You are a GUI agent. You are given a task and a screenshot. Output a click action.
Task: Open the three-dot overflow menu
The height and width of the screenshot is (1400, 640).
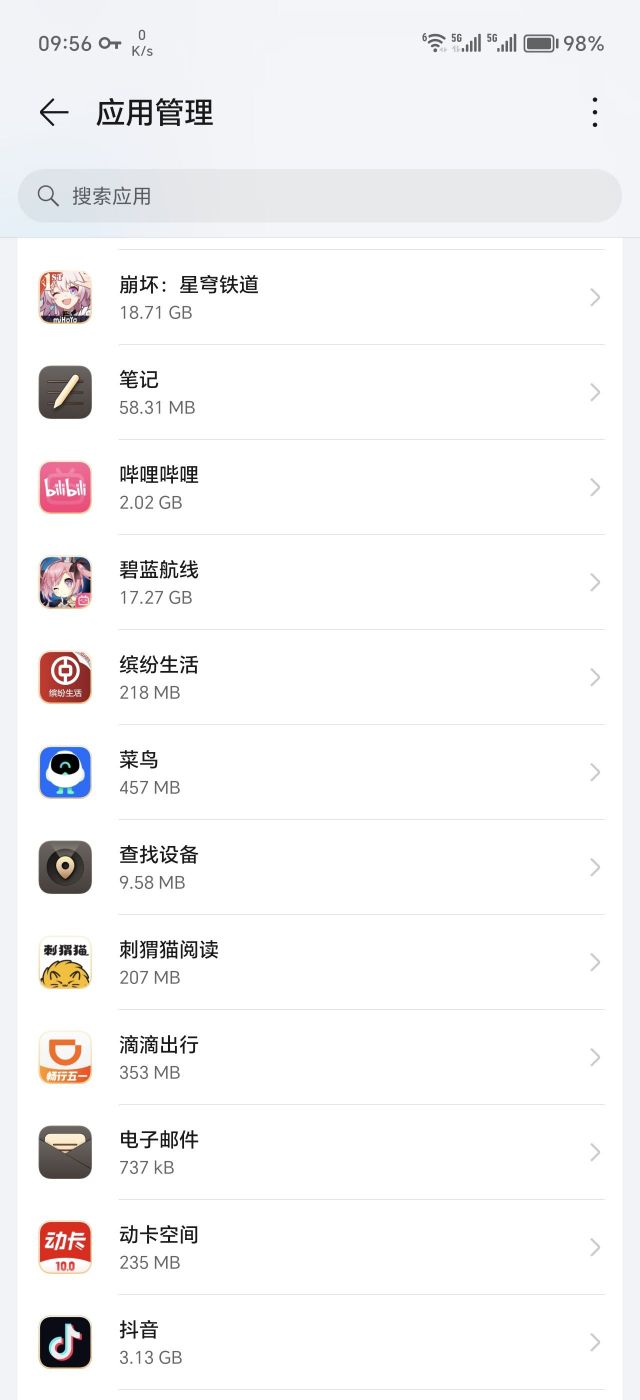click(594, 112)
